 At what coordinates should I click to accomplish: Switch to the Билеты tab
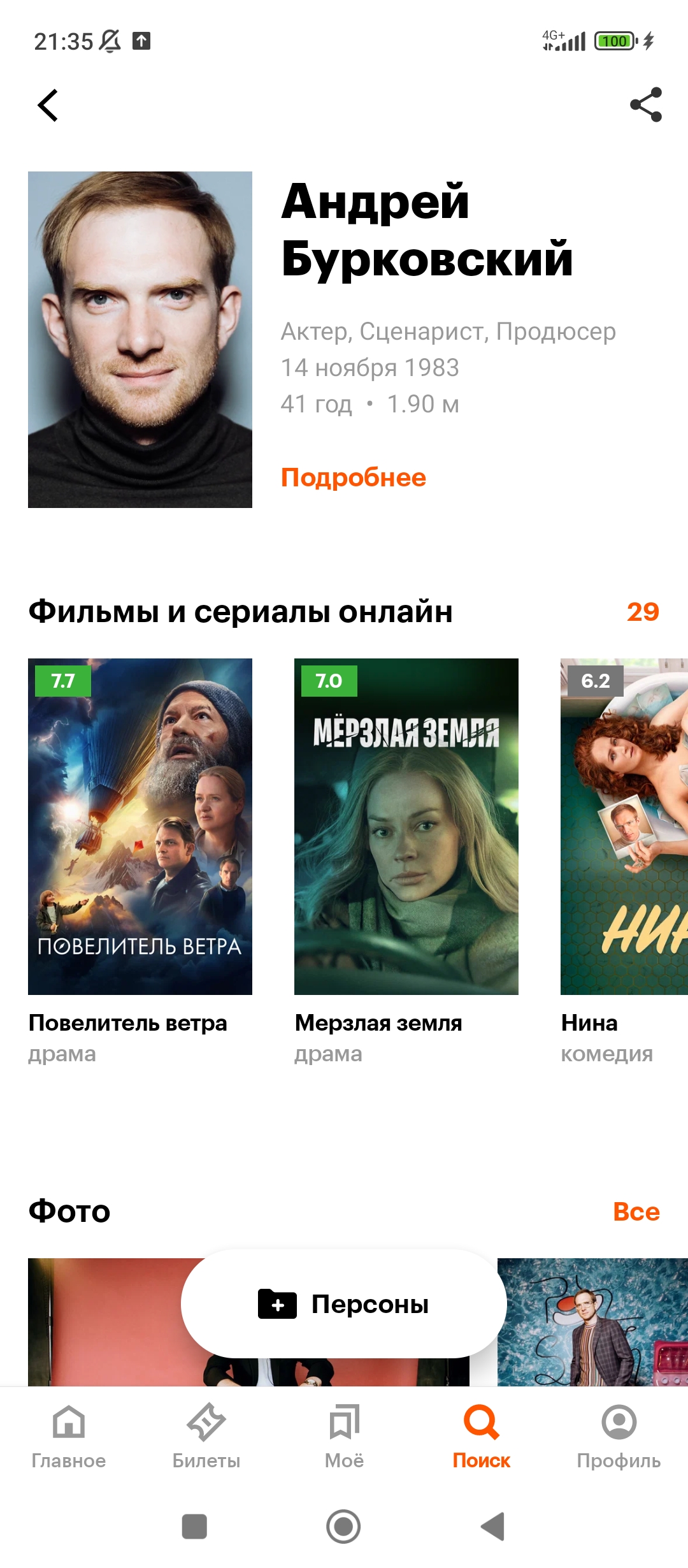[206, 1438]
